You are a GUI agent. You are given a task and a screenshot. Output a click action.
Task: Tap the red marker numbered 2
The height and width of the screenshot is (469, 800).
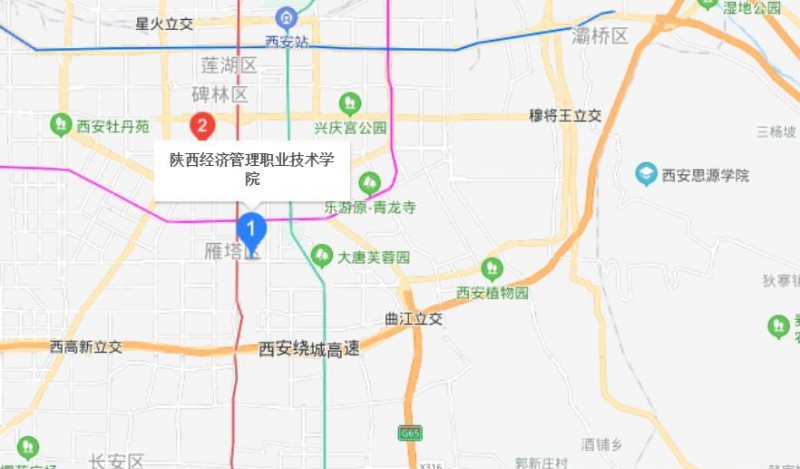pyautogui.click(x=202, y=126)
